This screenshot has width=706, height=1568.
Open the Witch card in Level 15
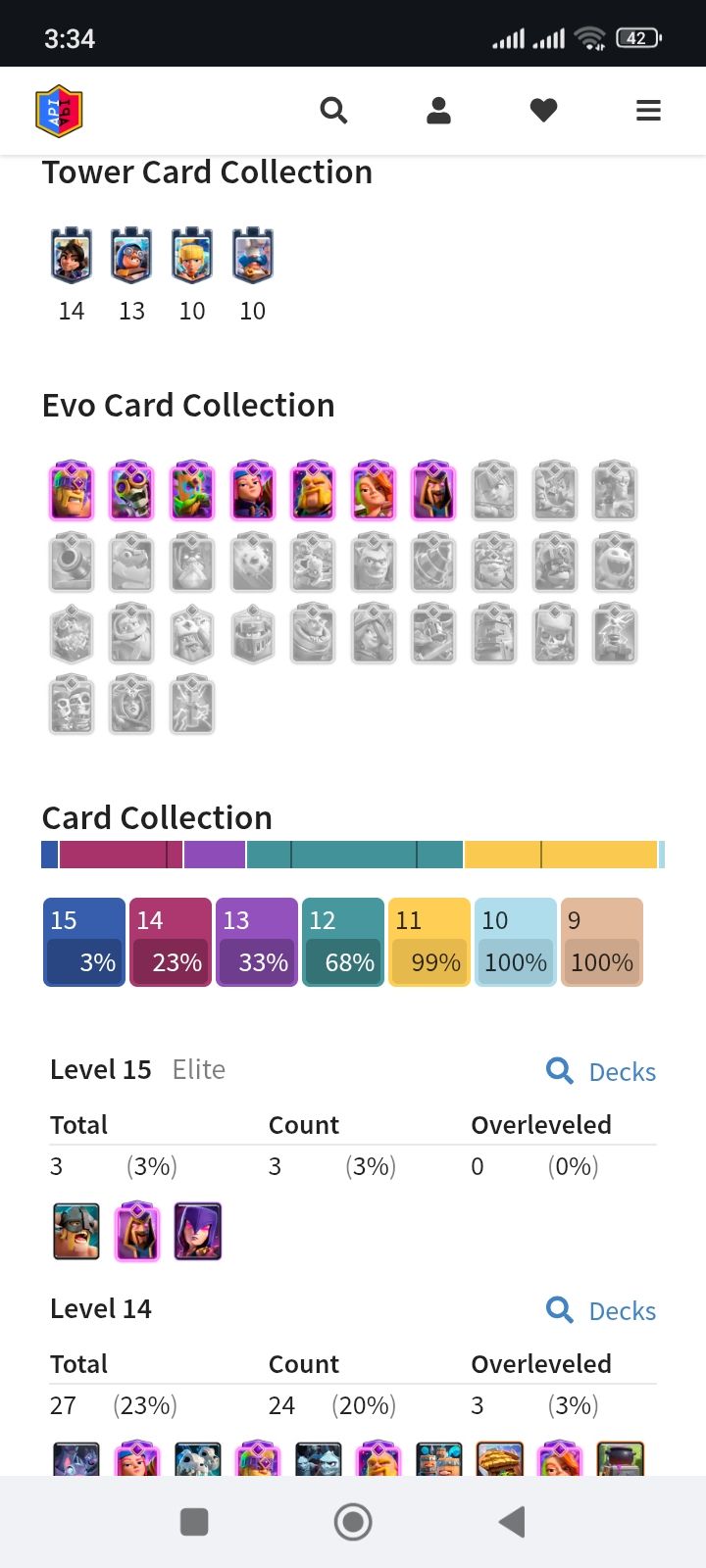(x=198, y=1231)
